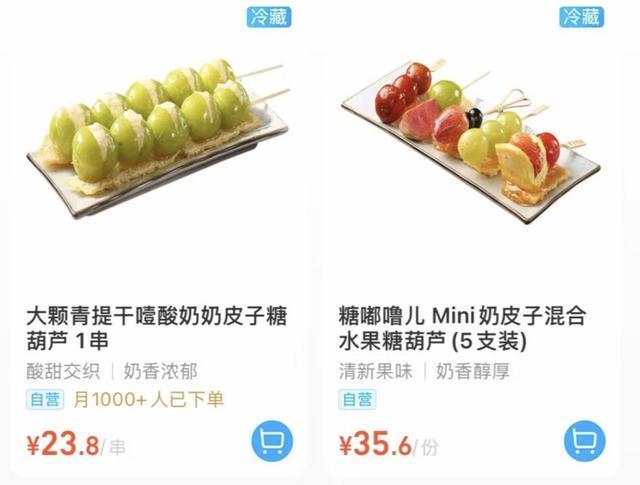Add the ¥35.6 混合水果糖葫芦 to cart
The width and height of the screenshot is (640, 485).
(x=585, y=441)
